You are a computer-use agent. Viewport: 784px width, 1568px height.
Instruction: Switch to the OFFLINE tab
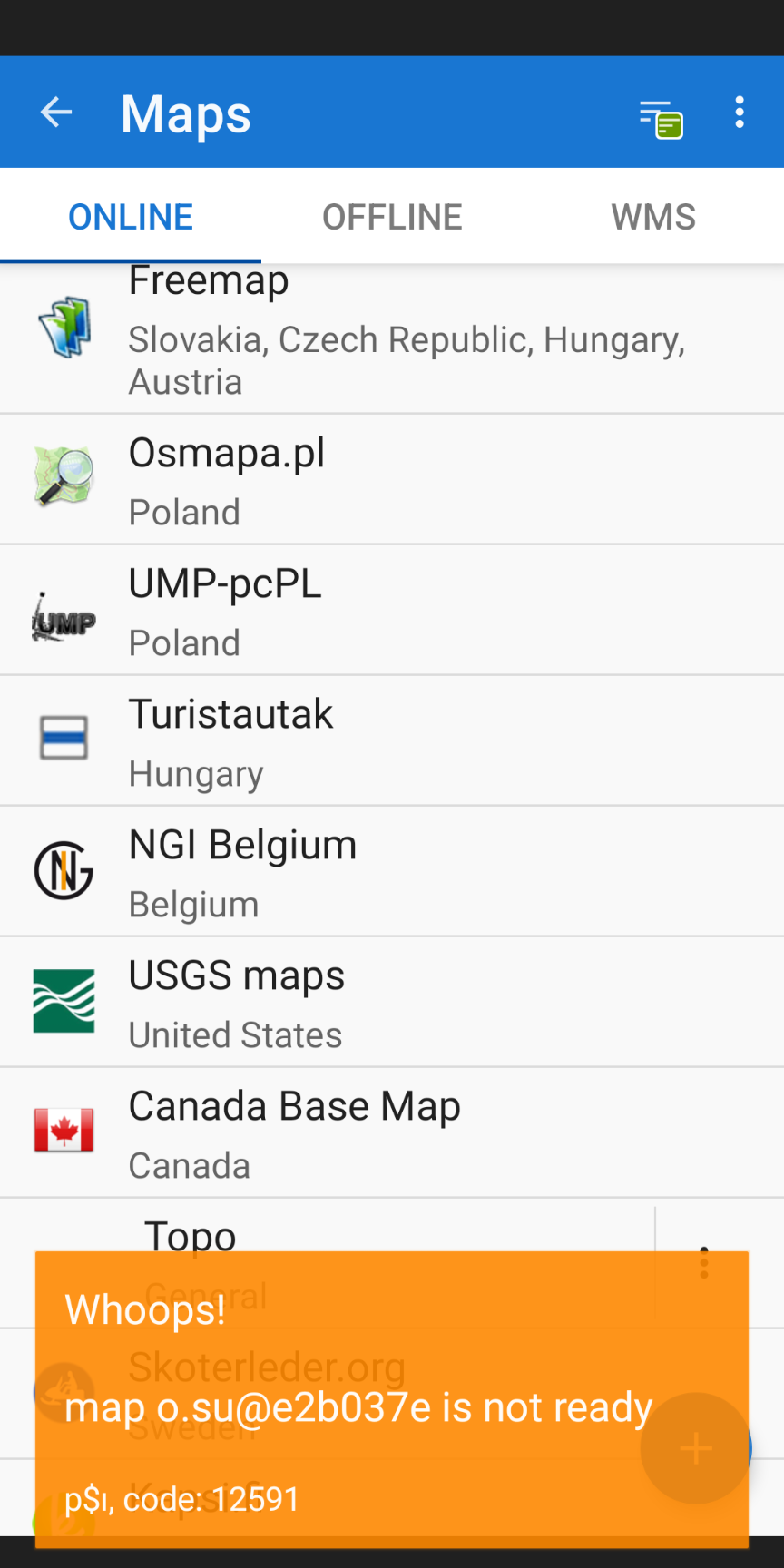[392, 217]
